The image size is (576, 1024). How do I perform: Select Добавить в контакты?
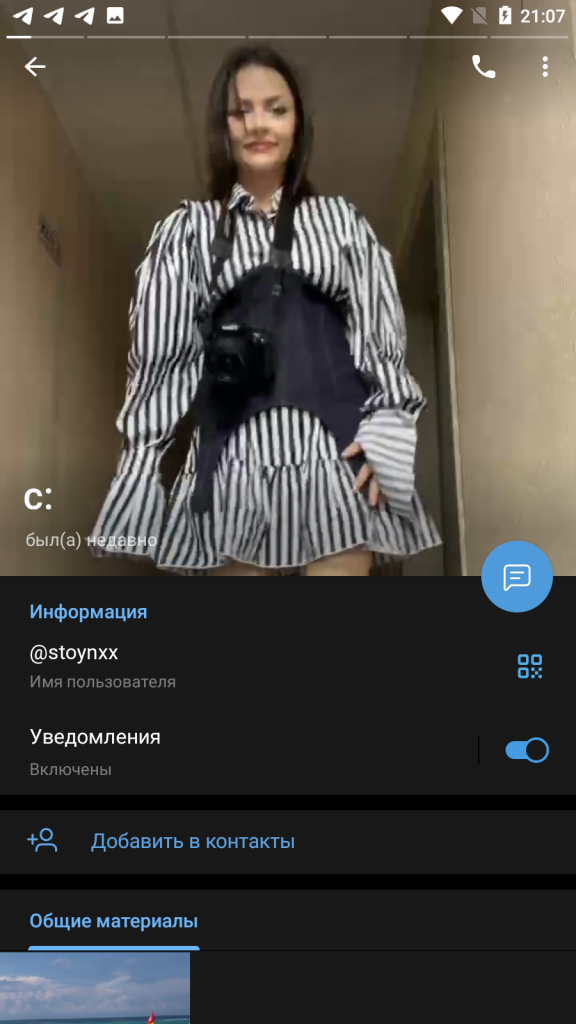tap(288, 841)
